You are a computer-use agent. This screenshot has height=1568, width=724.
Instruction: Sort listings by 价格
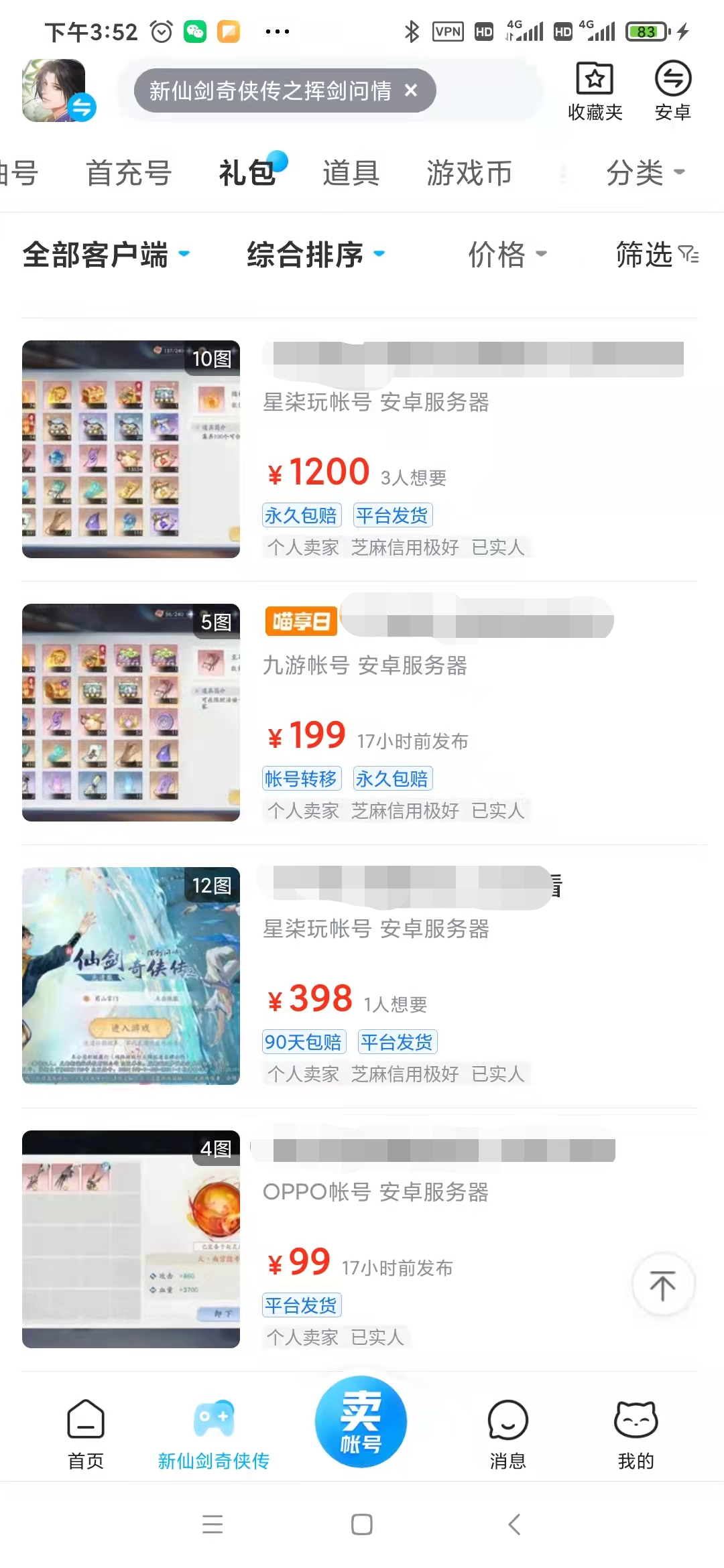[x=507, y=255]
